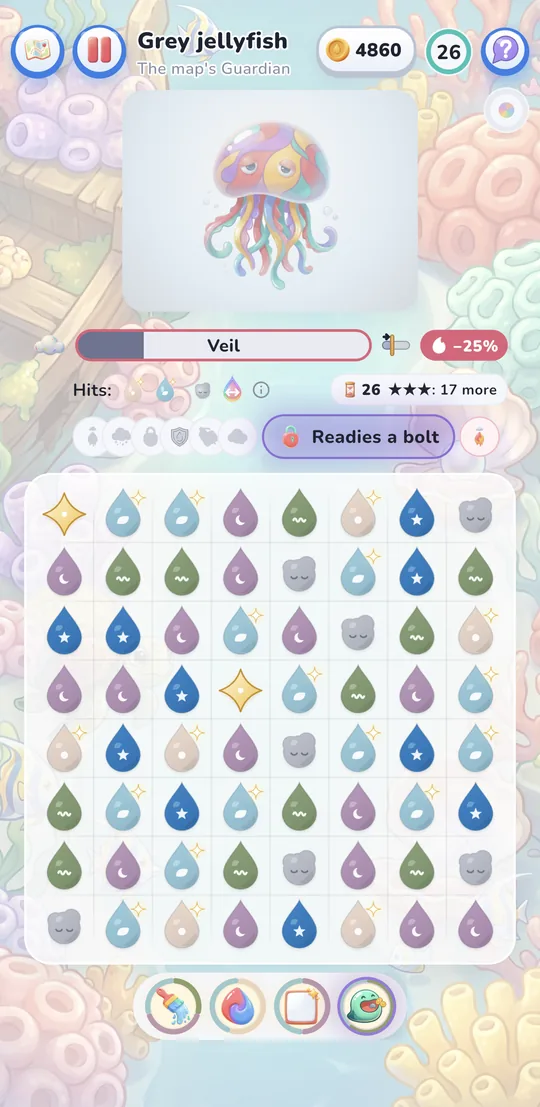Open the color wheel button
This screenshot has width=540, height=1107.
coord(506,111)
